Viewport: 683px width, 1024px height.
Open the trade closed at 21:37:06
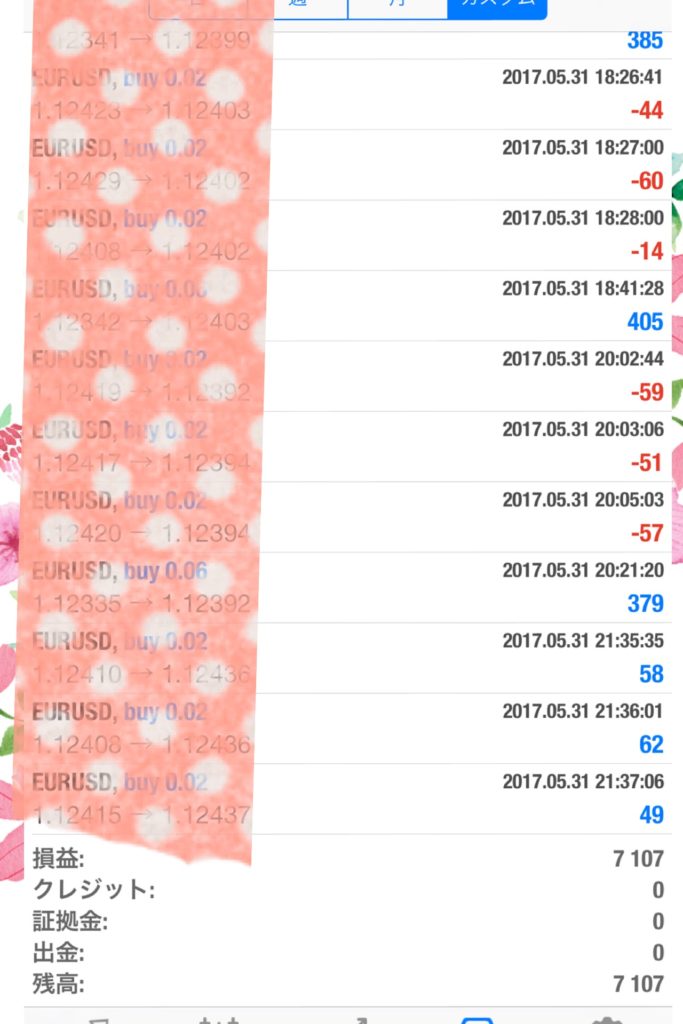[x=348, y=798]
